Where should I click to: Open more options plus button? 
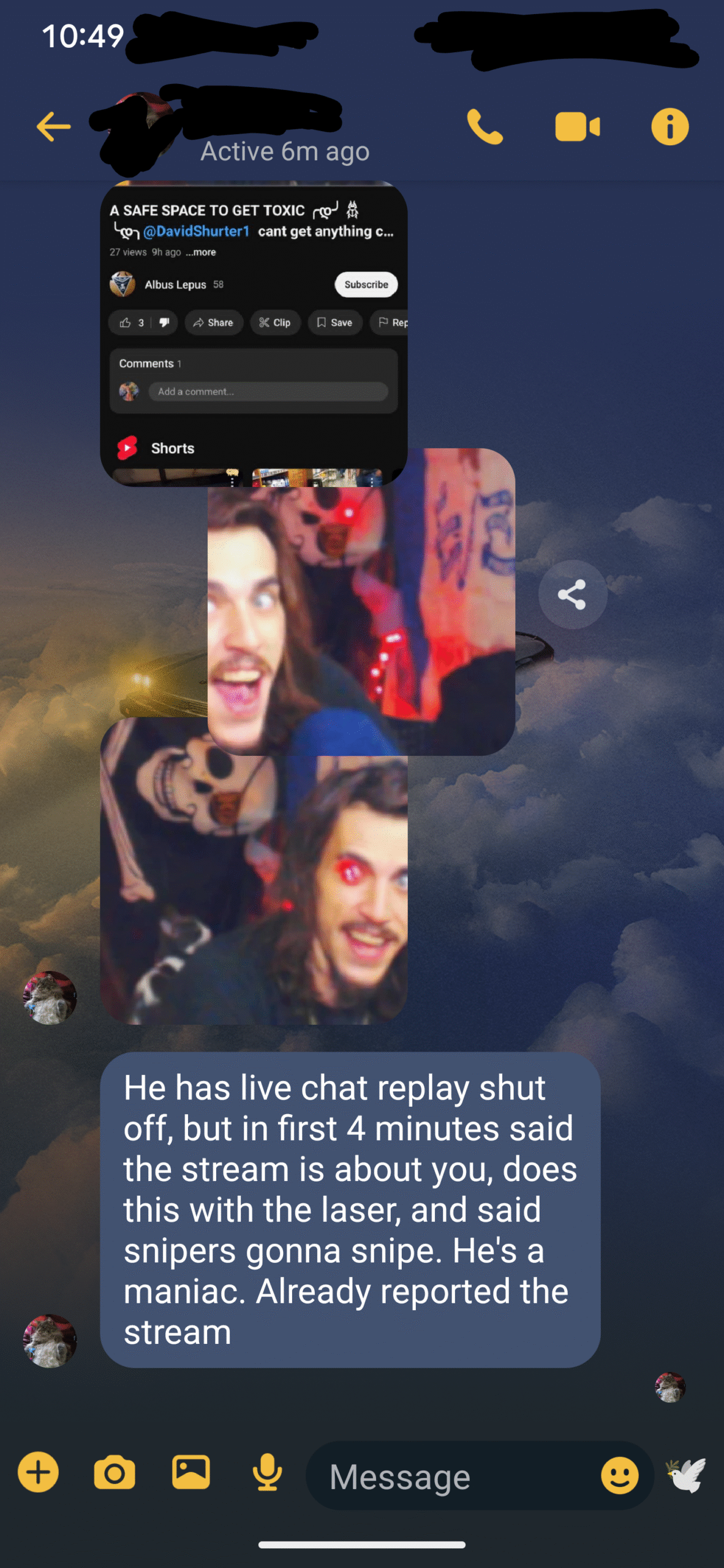(x=38, y=1472)
